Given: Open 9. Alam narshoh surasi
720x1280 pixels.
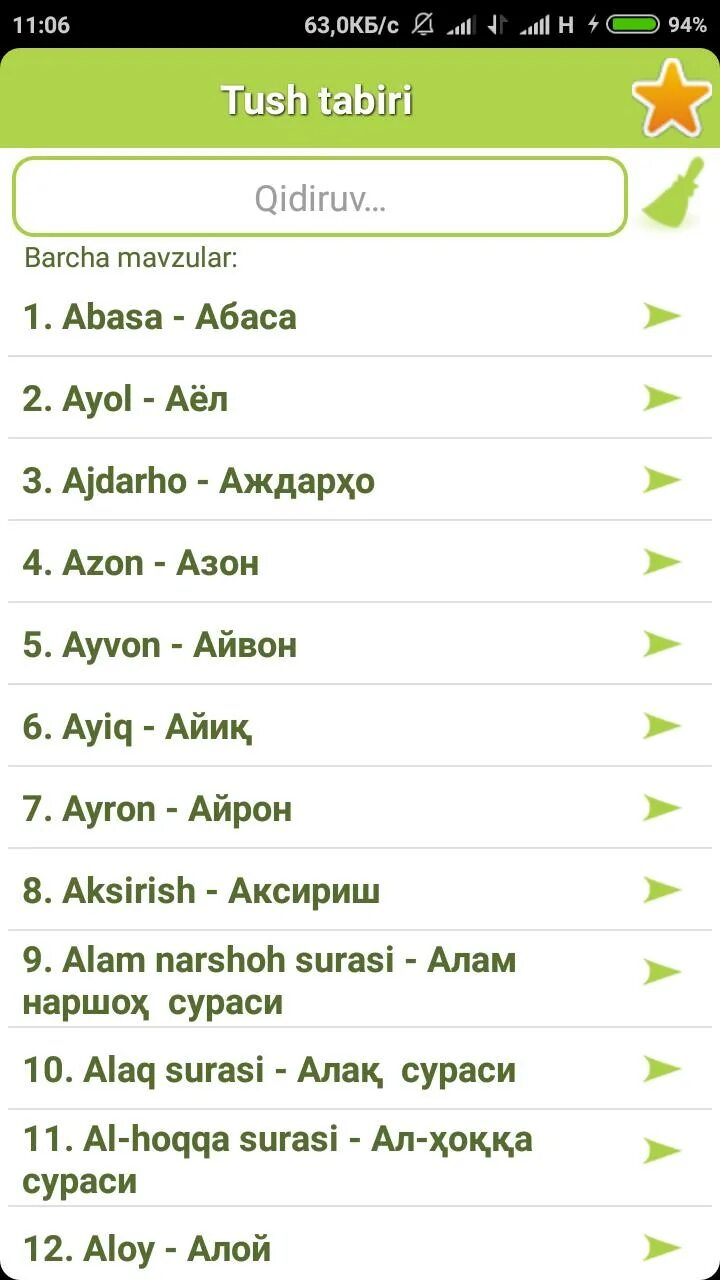Looking at the screenshot, I should pos(360,980).
